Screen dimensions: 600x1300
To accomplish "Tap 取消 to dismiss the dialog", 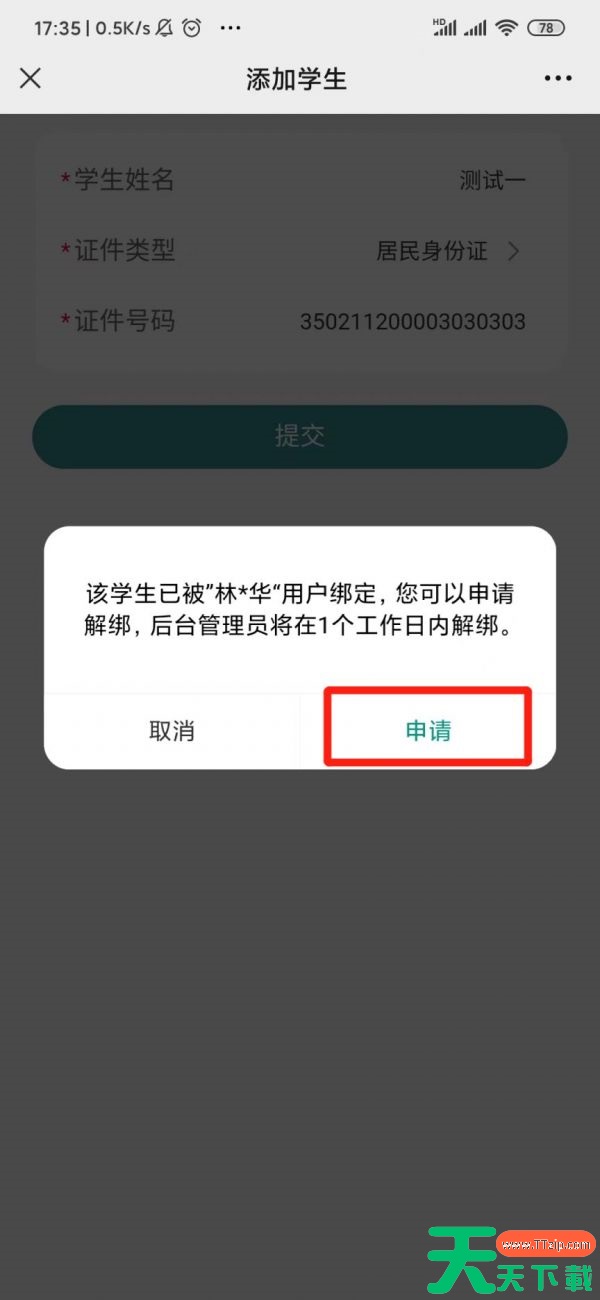I will click(x=172, y=731).
